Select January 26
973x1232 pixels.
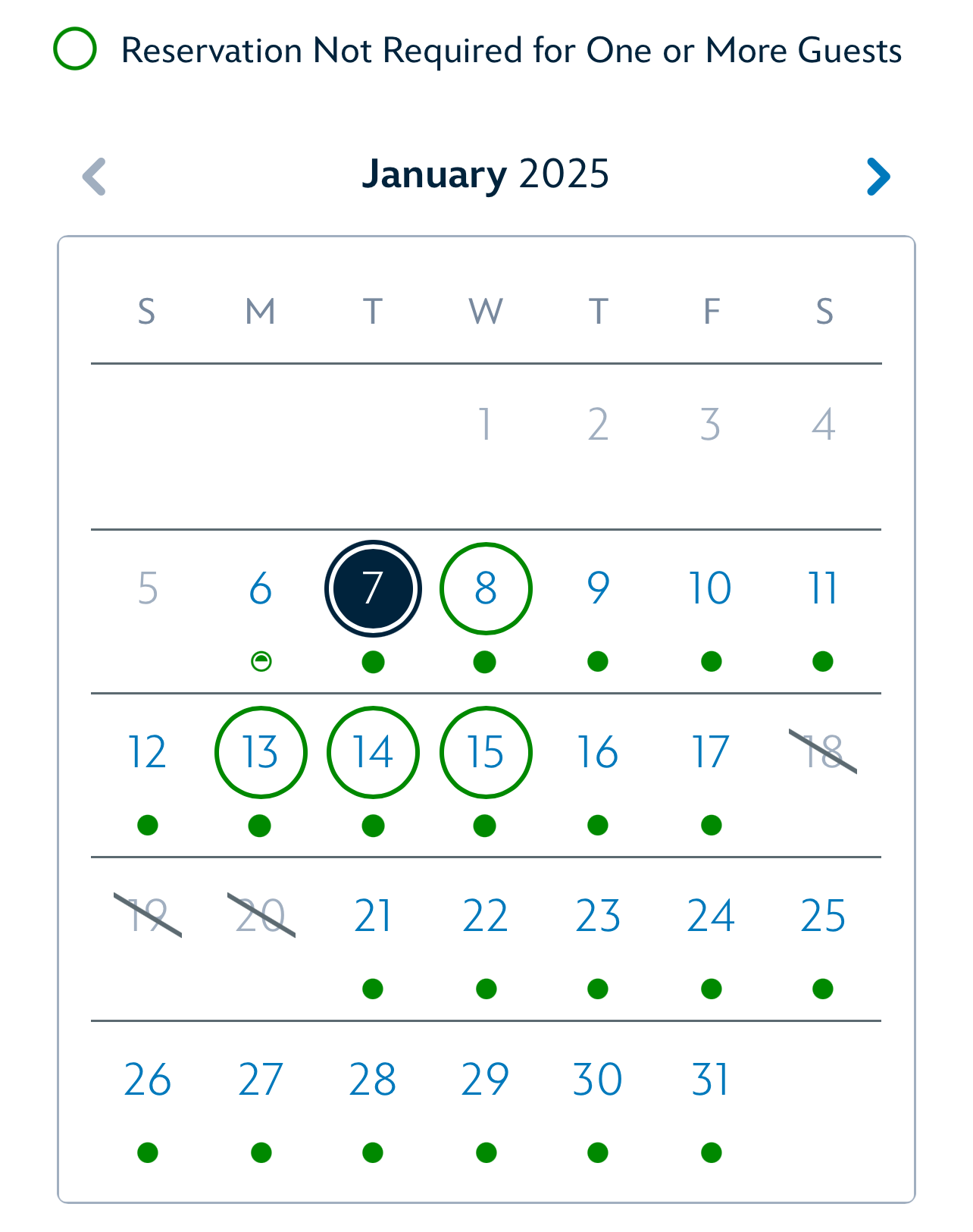coord(148,1080)
